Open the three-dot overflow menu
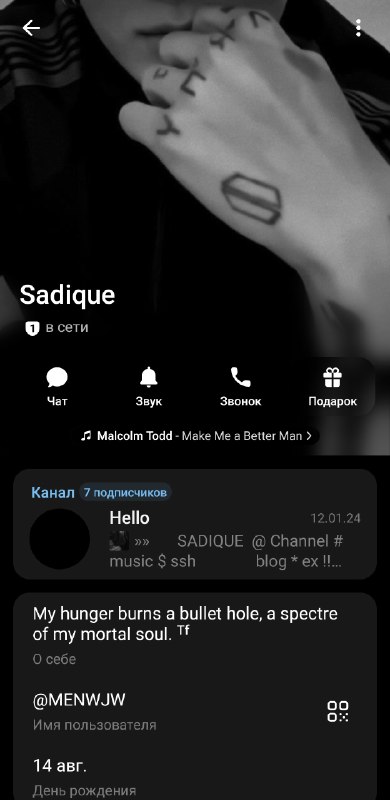Viewport: 390px width, 800px height. click(358, 28)
